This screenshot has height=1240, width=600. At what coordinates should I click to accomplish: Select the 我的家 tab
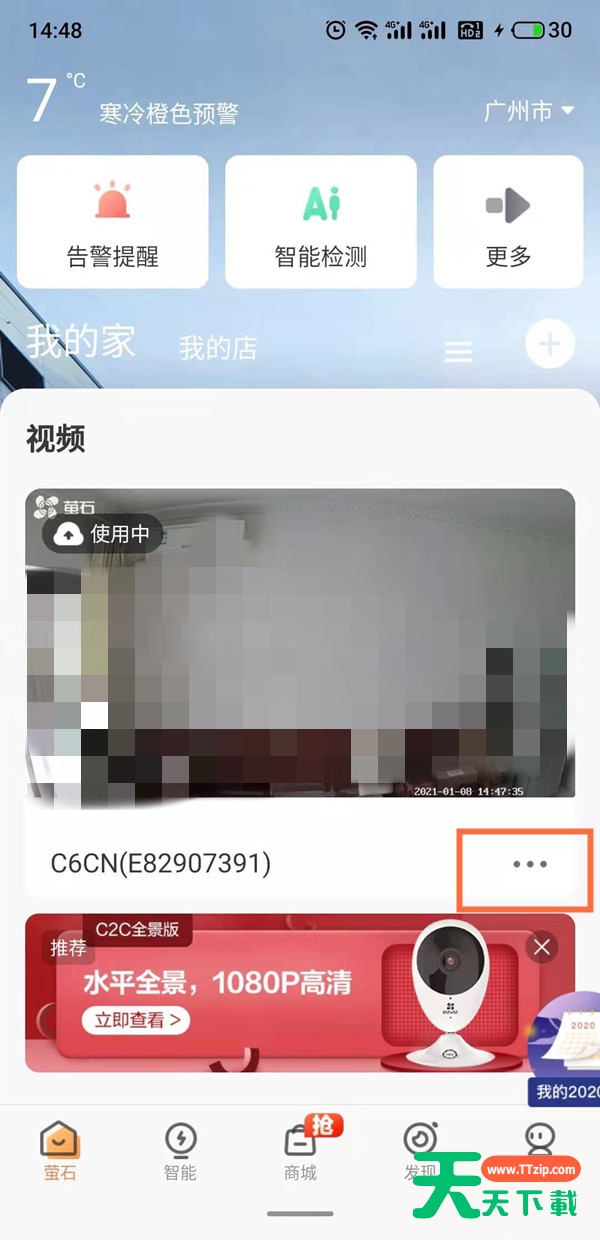[x=80, y=342]
